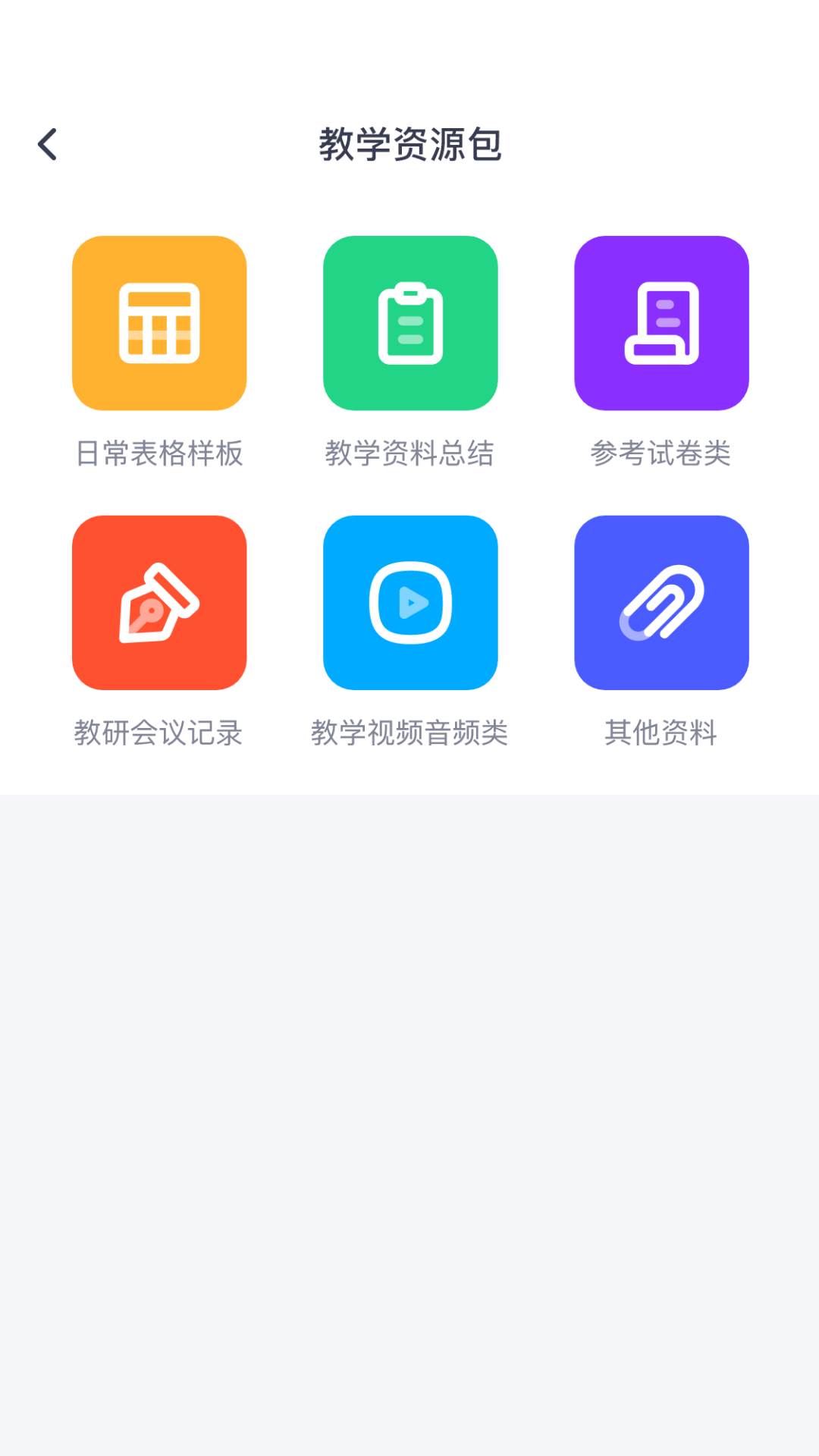
Task: Tap the blue video play icon for 教学视频音频类
Action: tap(410, 603)
